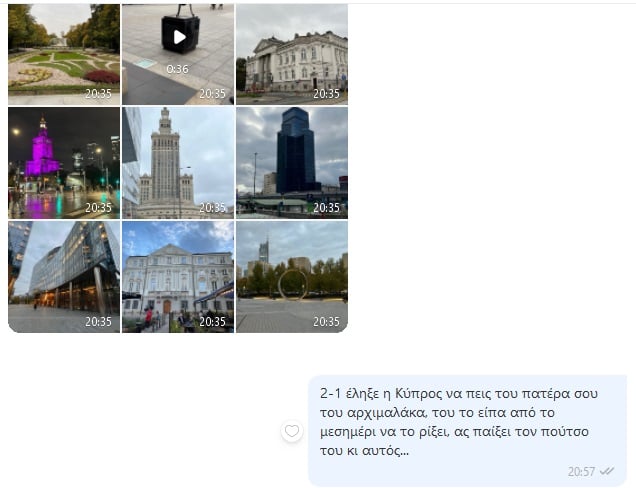The width and height of the screenshot is (636, 488).
Task: Open the park garden photo
Action: tap(63, 53)
